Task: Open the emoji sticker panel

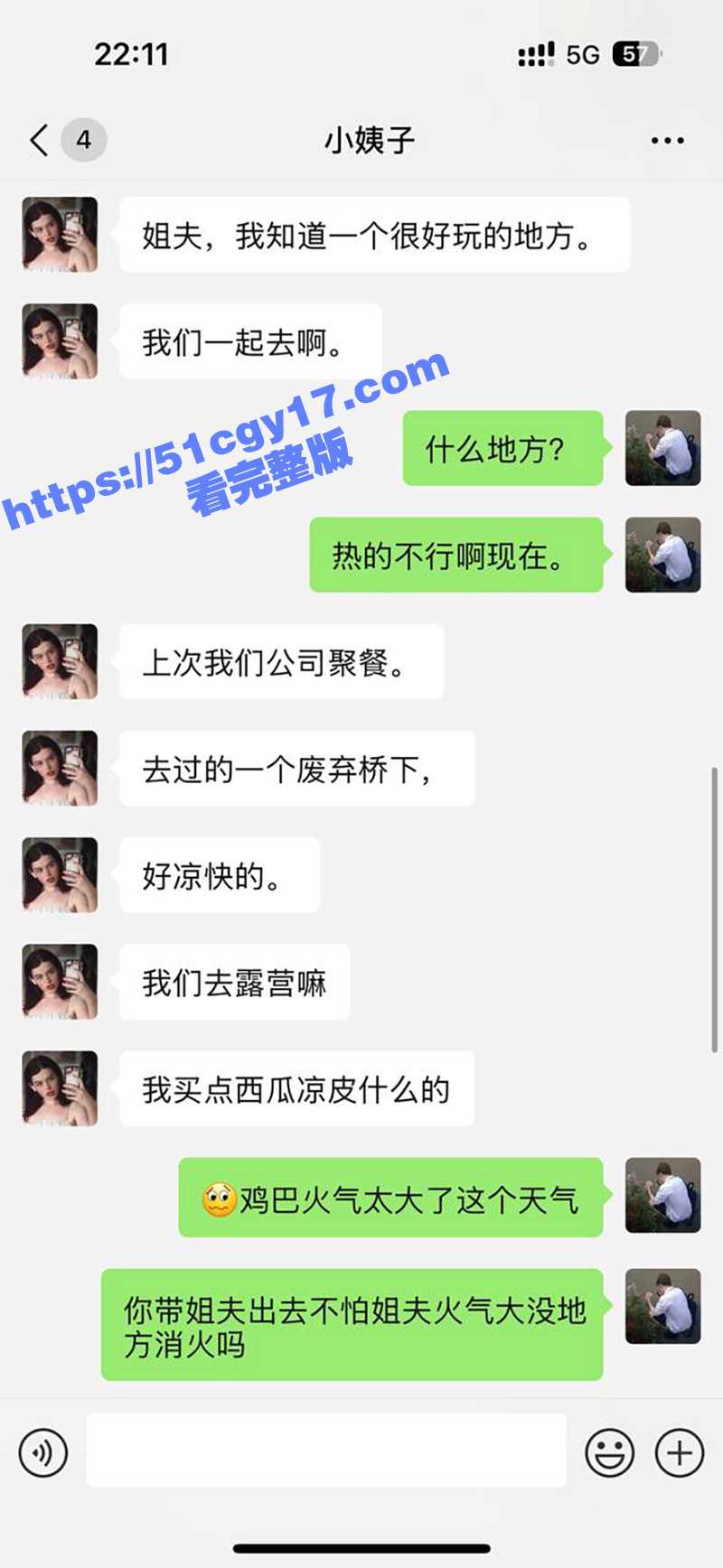Action: coord(609,1453)
